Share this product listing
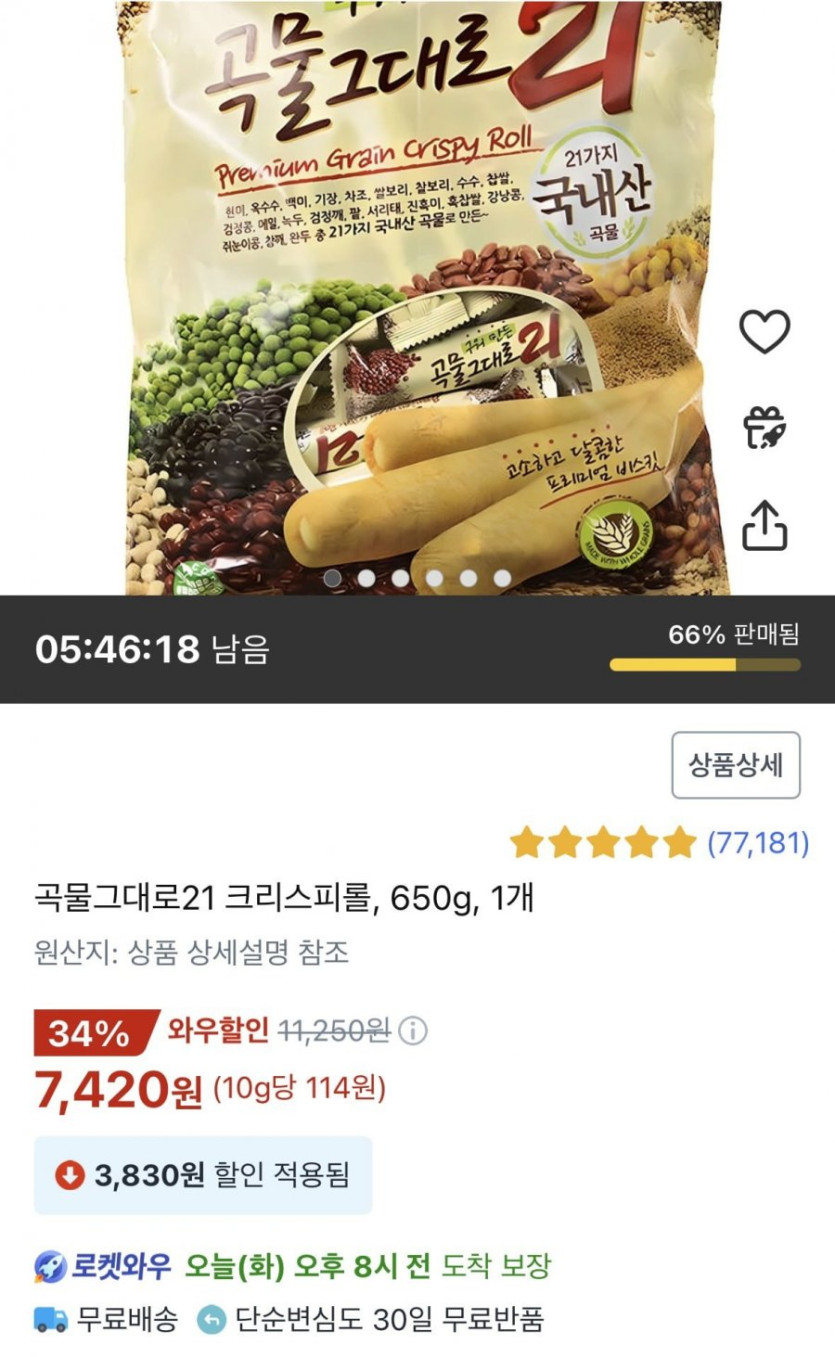This screenshot has width=835, height=1357. [764, 524]
